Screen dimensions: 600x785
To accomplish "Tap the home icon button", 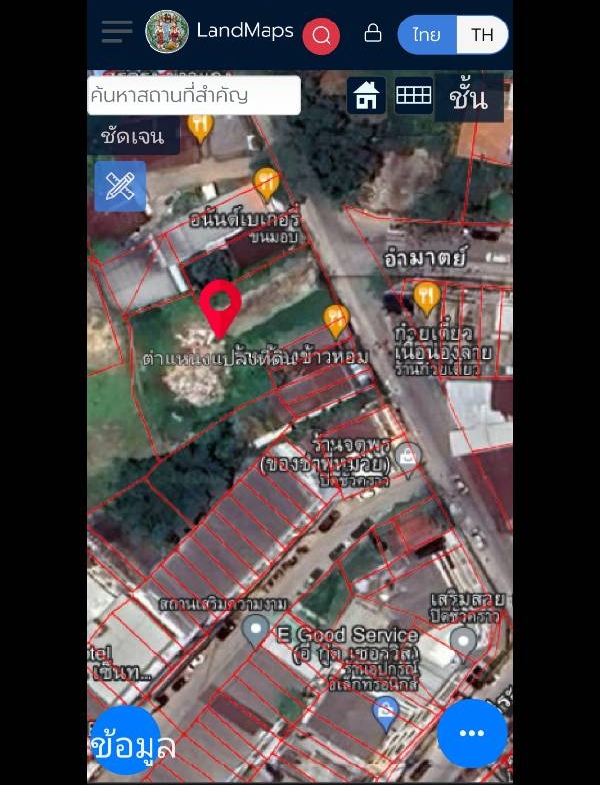I will point(366,96).
